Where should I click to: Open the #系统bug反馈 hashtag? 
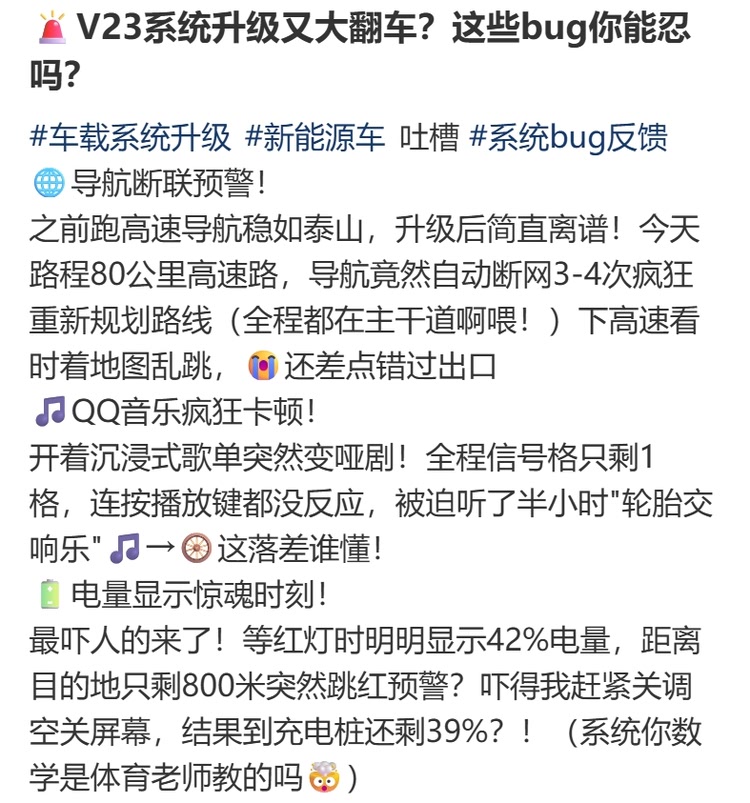click(x=567, y=138)
